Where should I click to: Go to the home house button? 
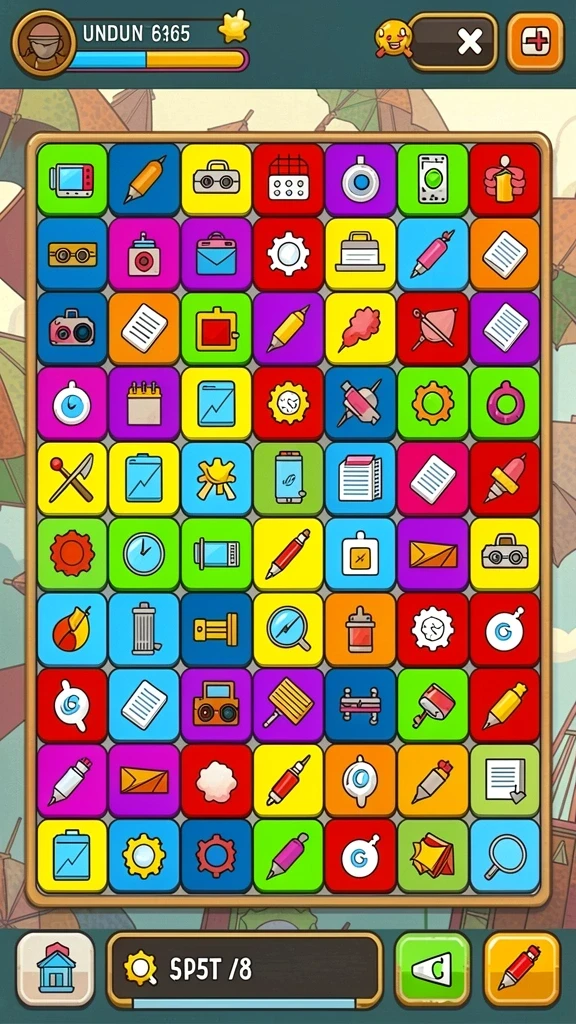[x=56, y=968]
